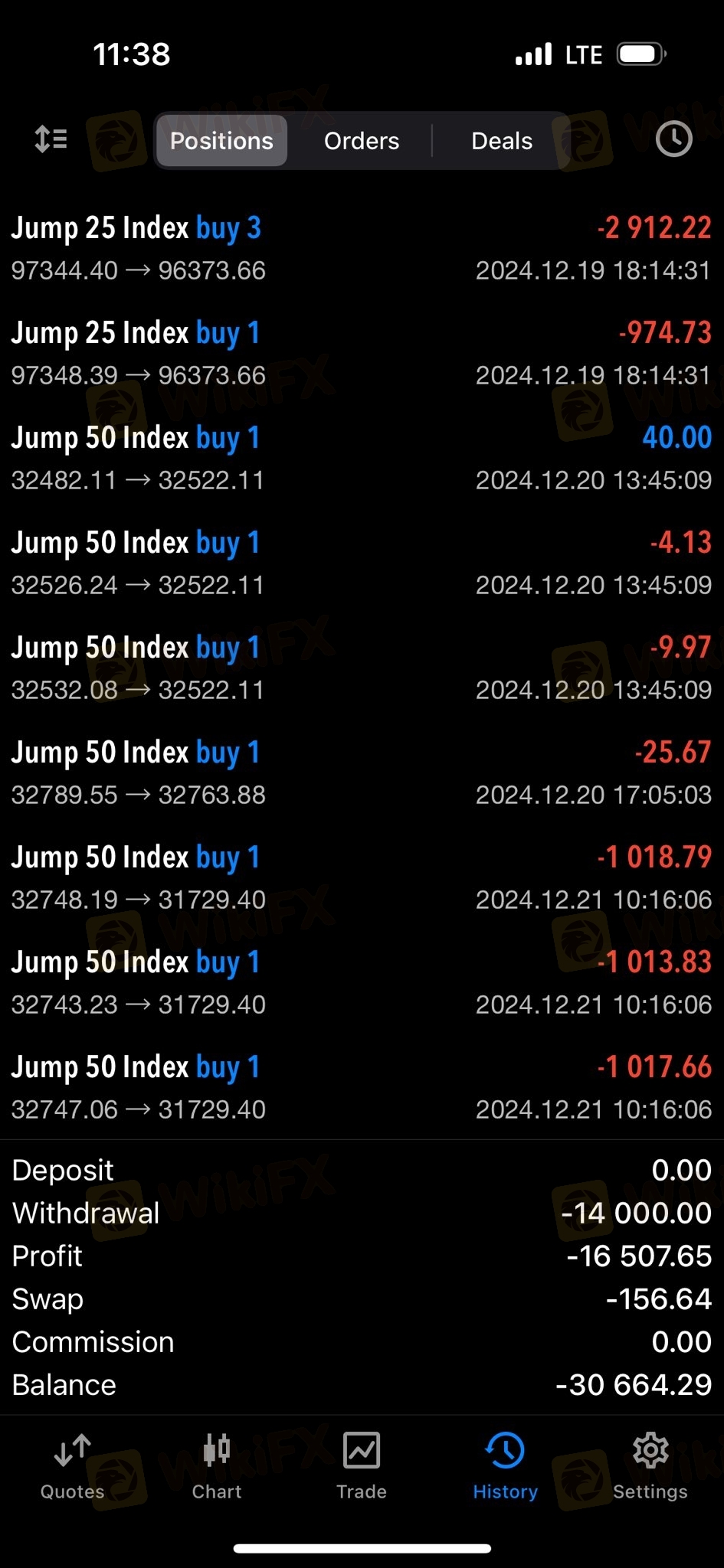Select the Positions segment
This screenshot has width=724, height=1568.
coord(221,141)
